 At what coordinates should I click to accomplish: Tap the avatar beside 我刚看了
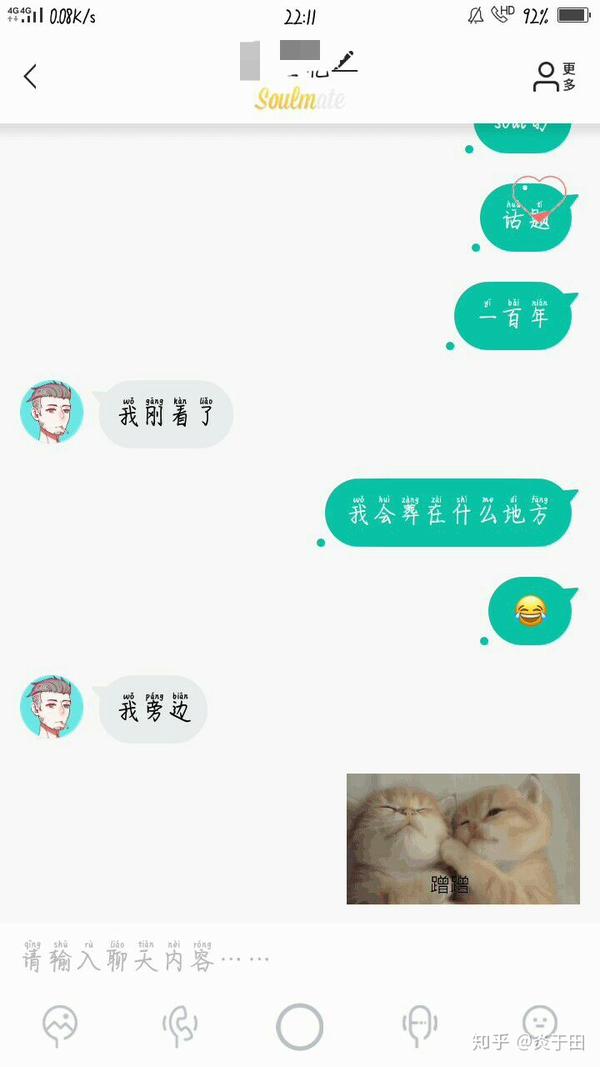click(x=52, y=411)
